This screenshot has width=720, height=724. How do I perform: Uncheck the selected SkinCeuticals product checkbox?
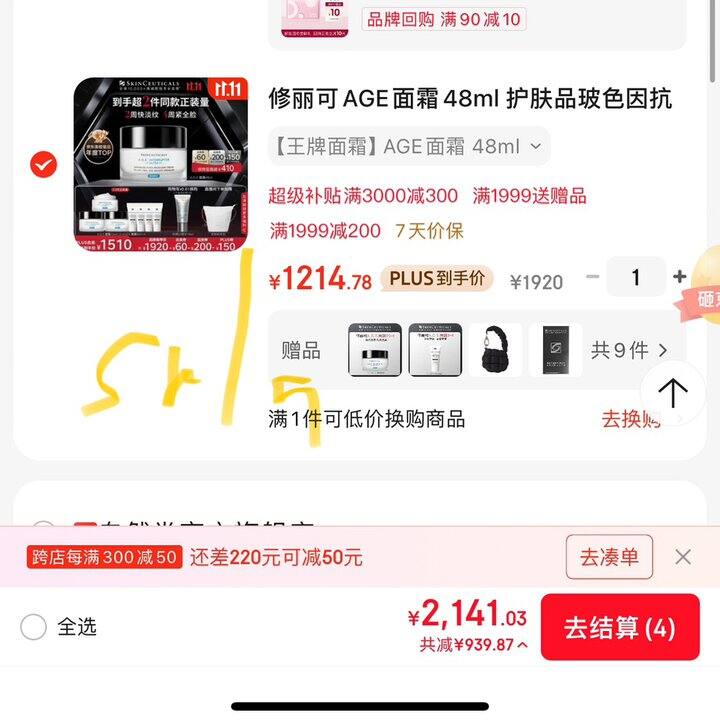41,164
